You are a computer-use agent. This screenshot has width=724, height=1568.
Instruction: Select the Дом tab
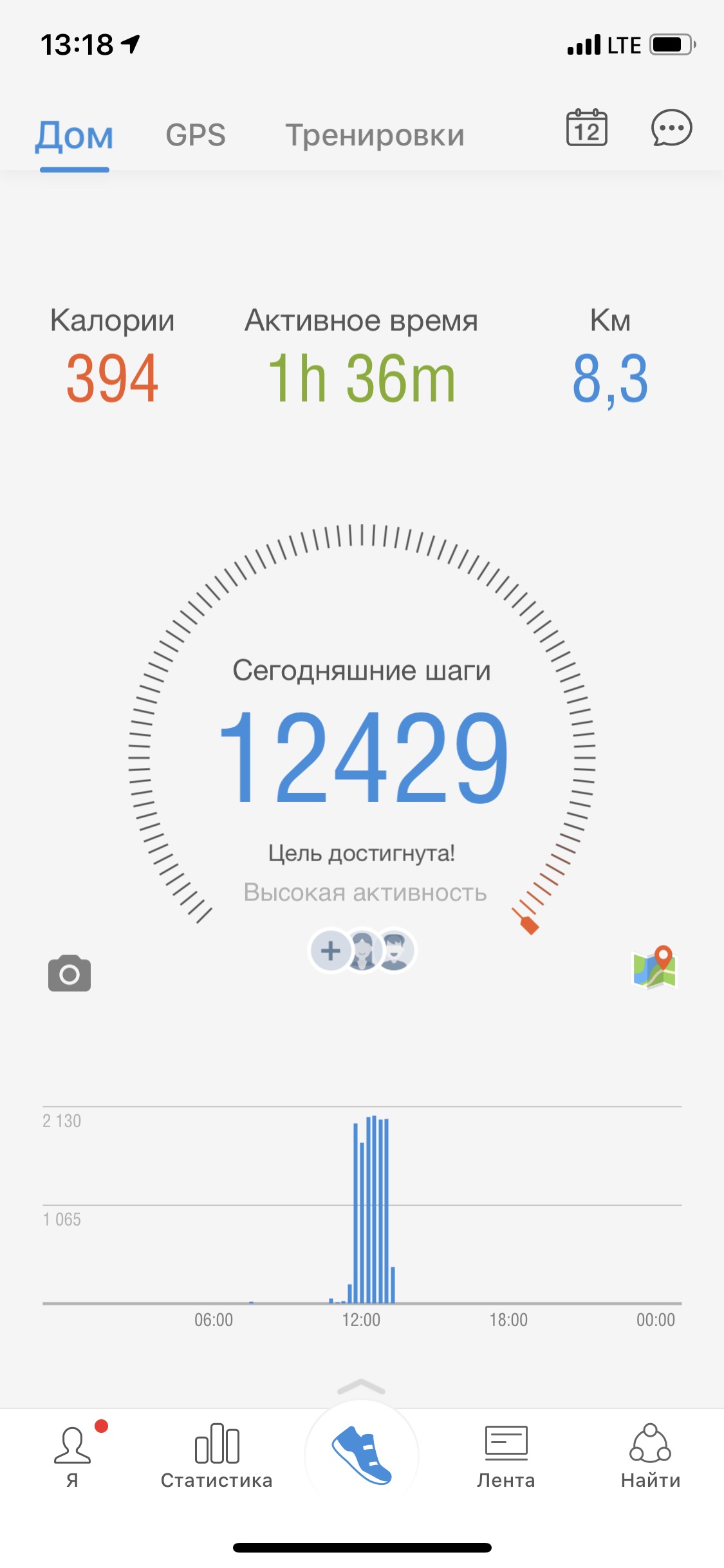(x=74, y=136)
